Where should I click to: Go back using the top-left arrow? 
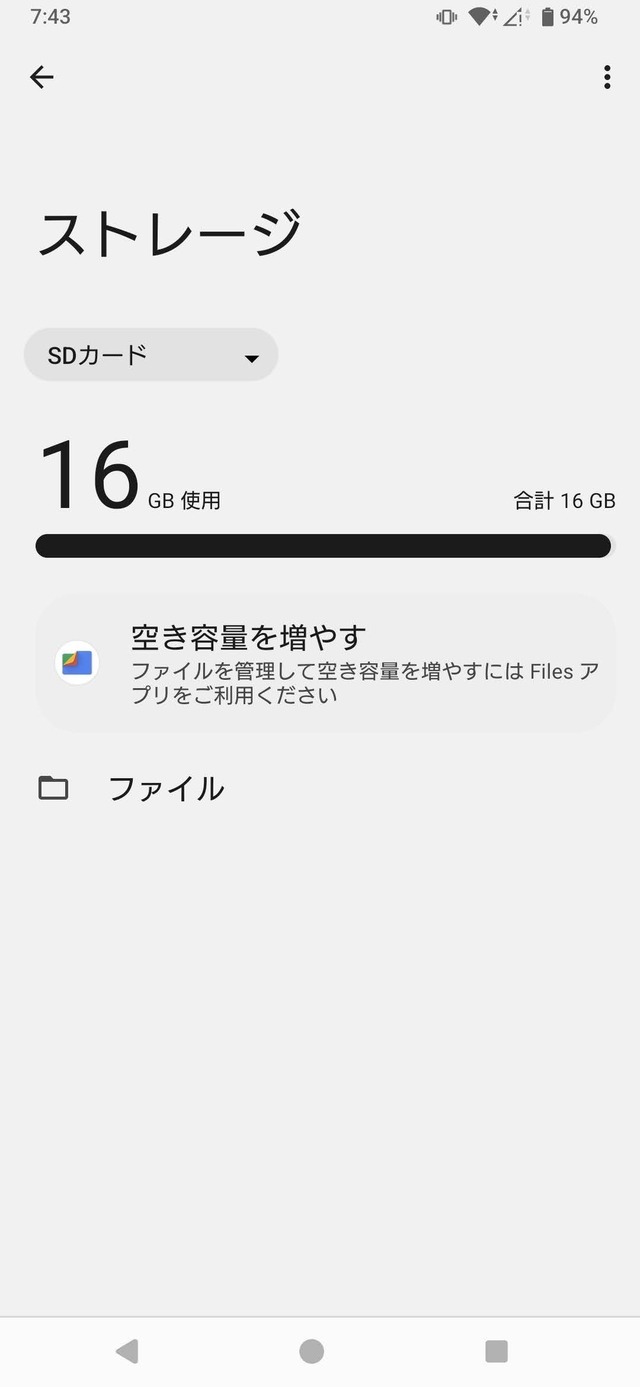(x=41, y=77)
